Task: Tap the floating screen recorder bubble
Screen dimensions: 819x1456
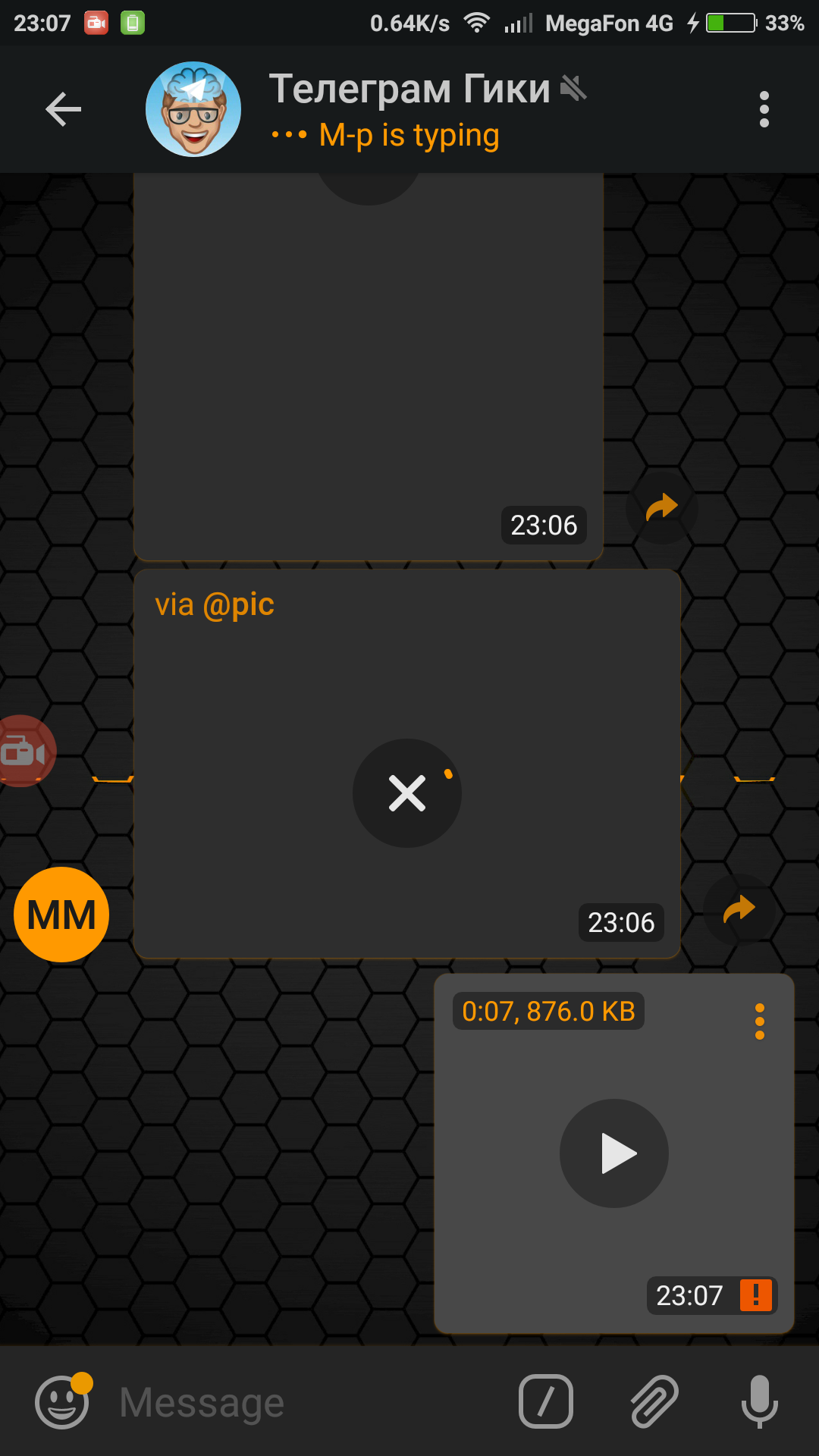Action: (23, 752)
